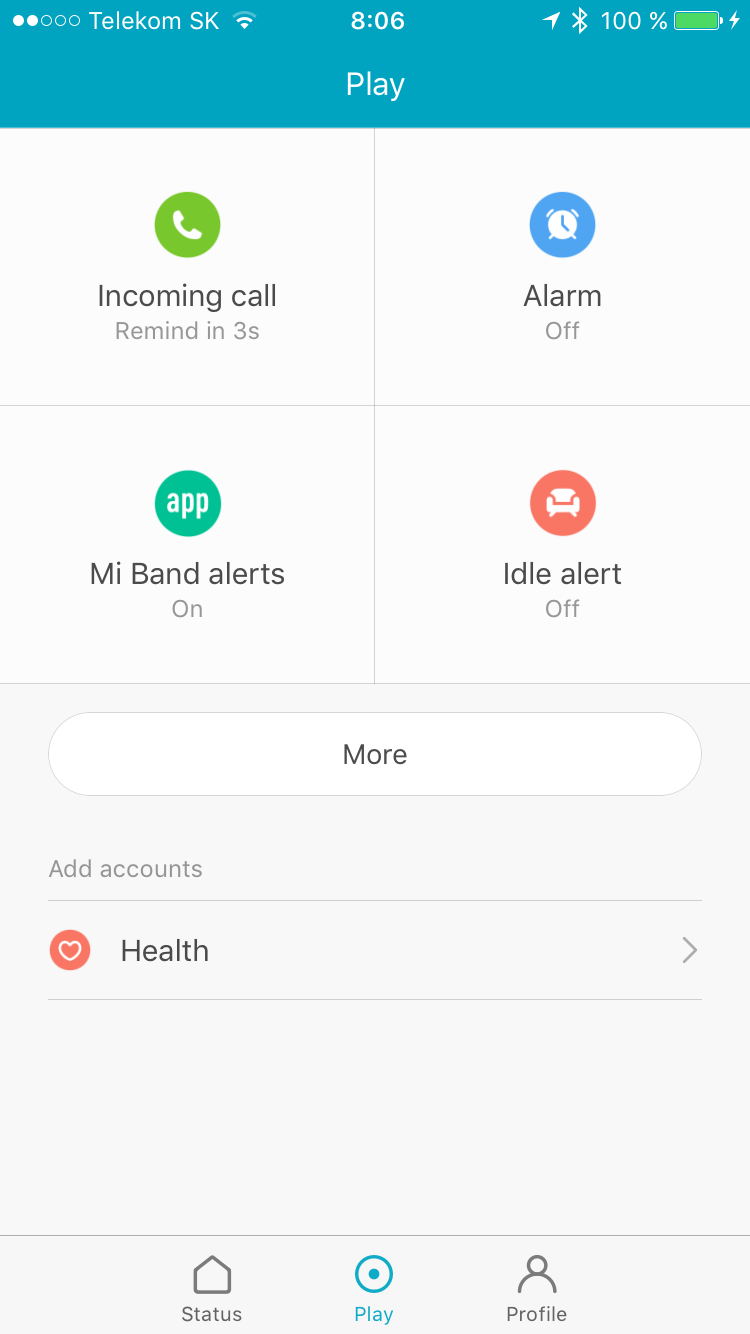750x1334 pixels.
Task: Select the Mi Band alerts app icon
Action: [x=187, y=503]
